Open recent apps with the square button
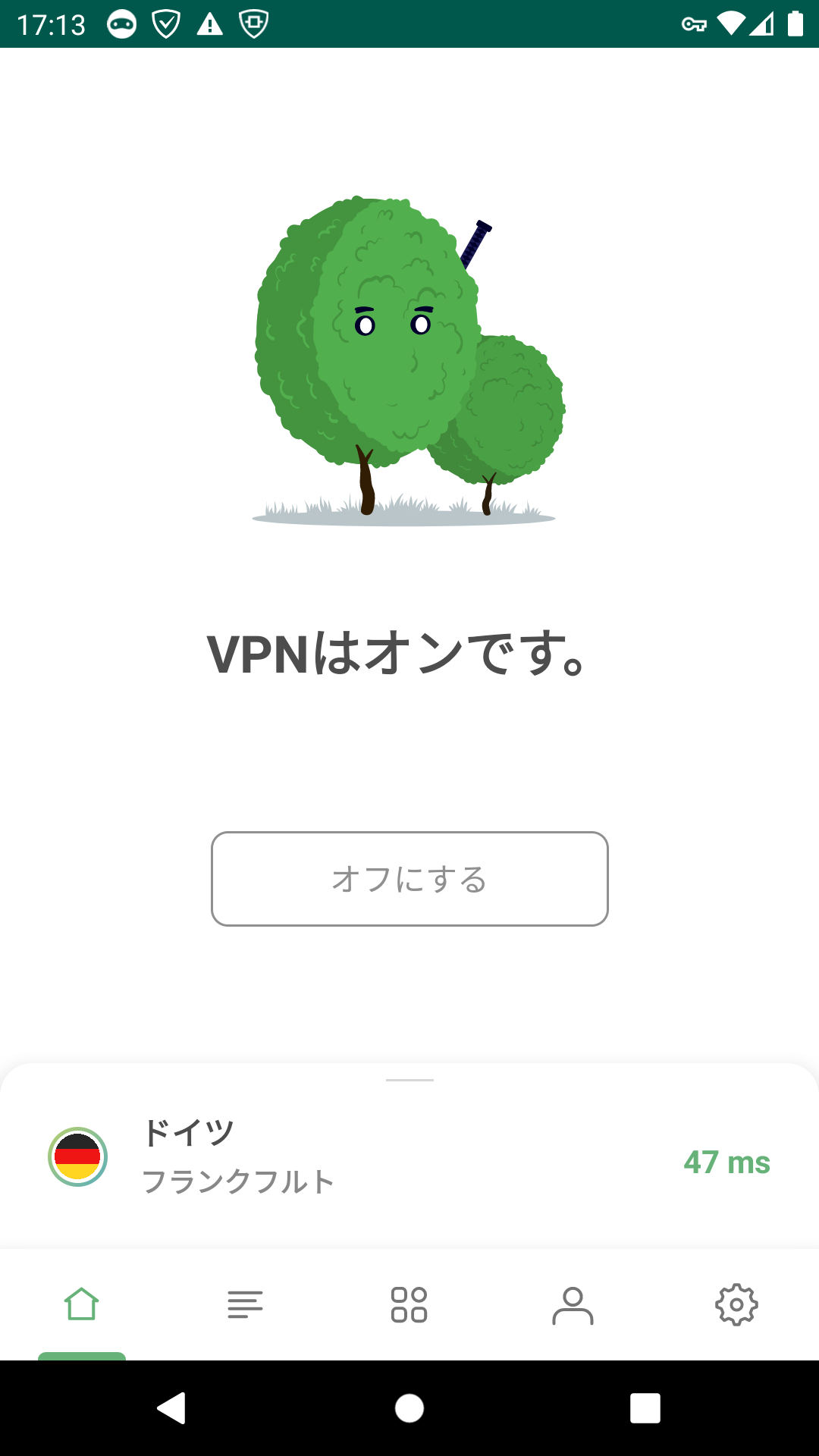 [x=645, y=1408]
